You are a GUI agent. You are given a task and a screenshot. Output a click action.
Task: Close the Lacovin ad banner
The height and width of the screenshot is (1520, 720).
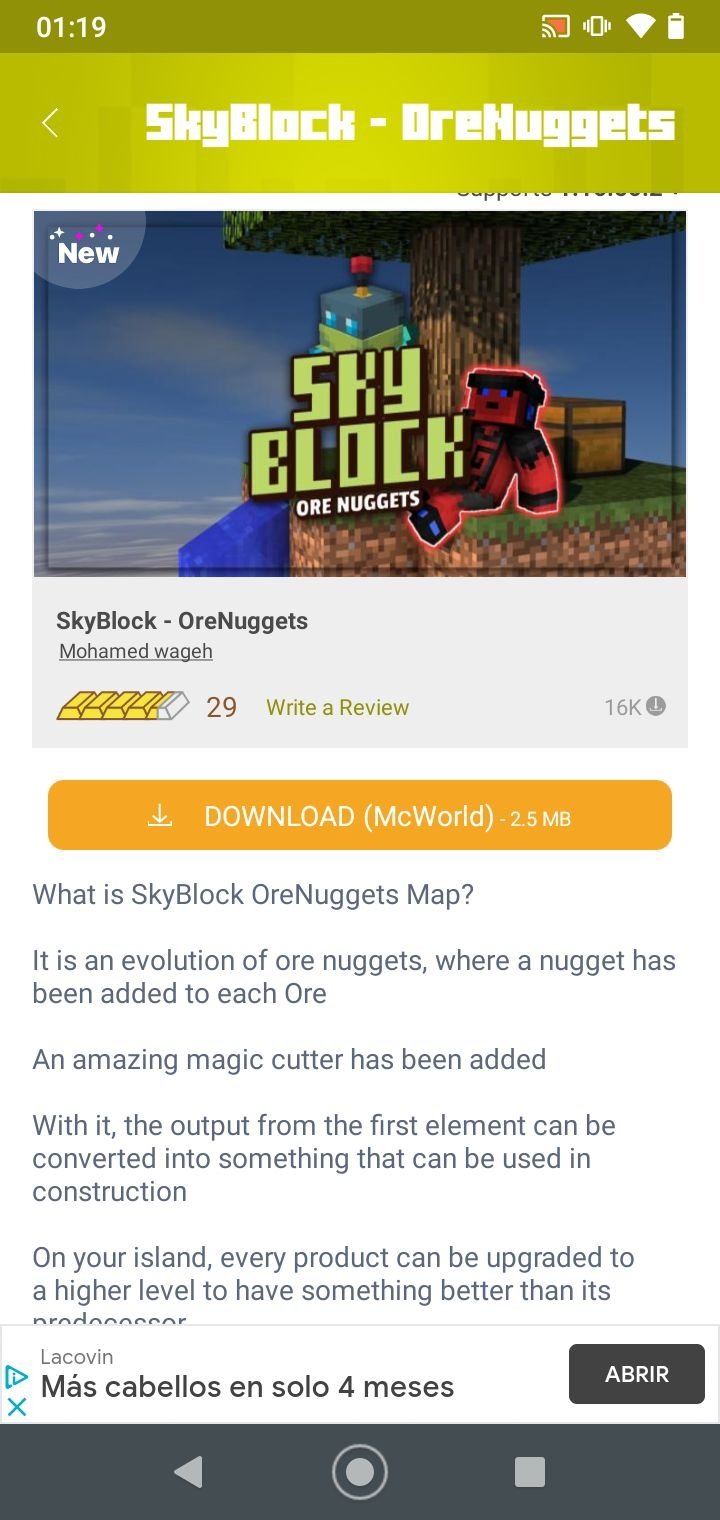[16, 1406]
